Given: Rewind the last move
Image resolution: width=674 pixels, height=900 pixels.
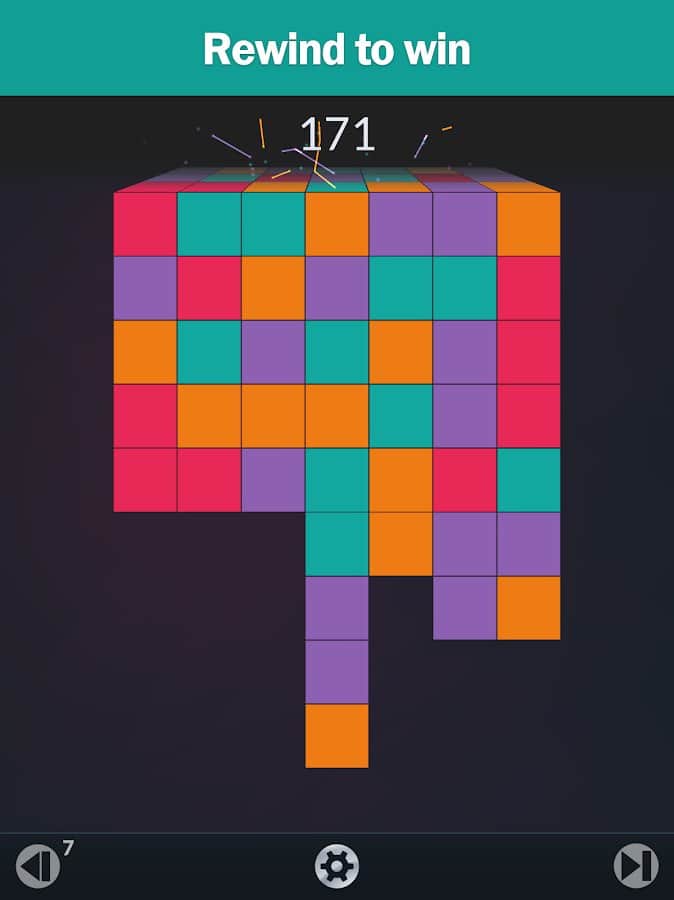Looking at the screenshot, I should tap(38, 866).
